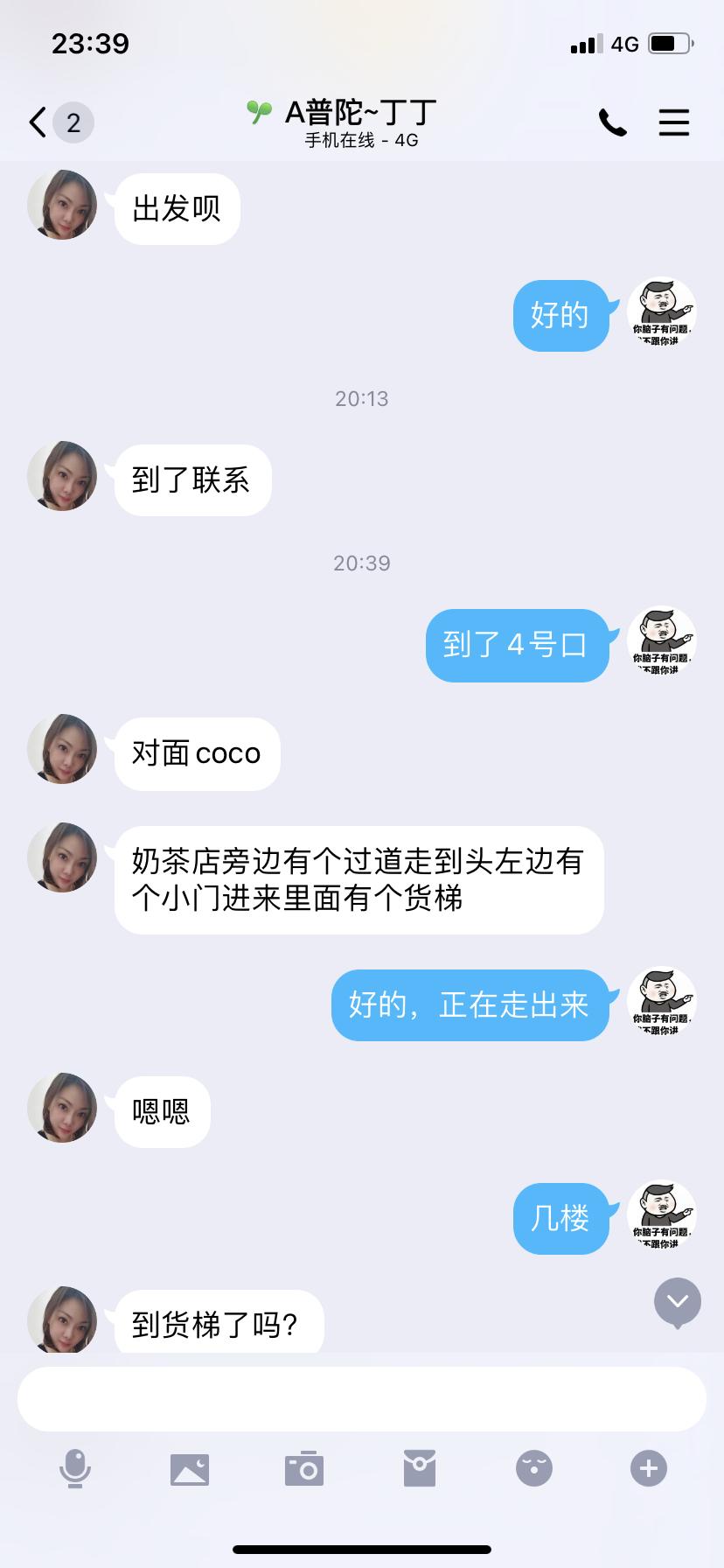Send a red packet
Screen dimensions: 724x1568
point(420,1469)
